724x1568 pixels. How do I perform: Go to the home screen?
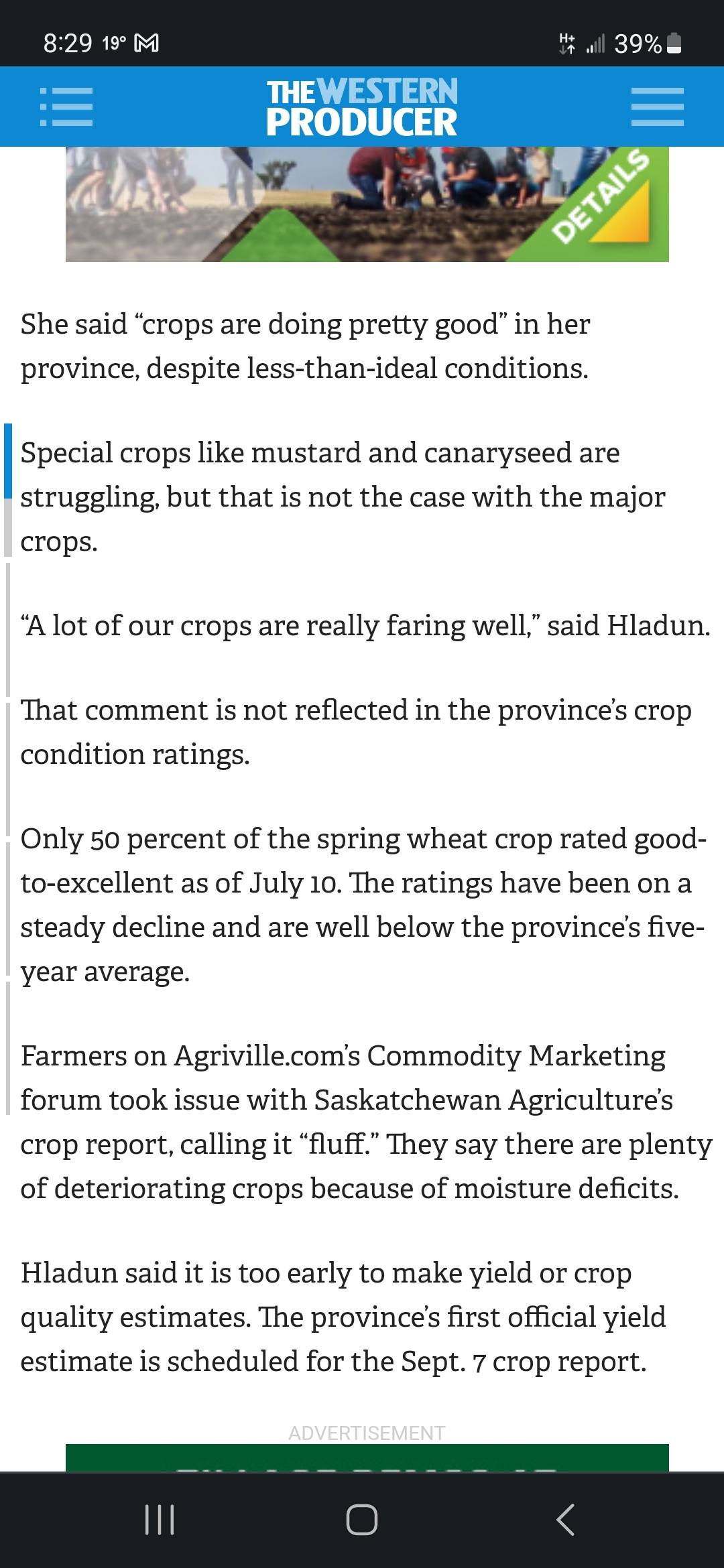tap(362, 1519)
